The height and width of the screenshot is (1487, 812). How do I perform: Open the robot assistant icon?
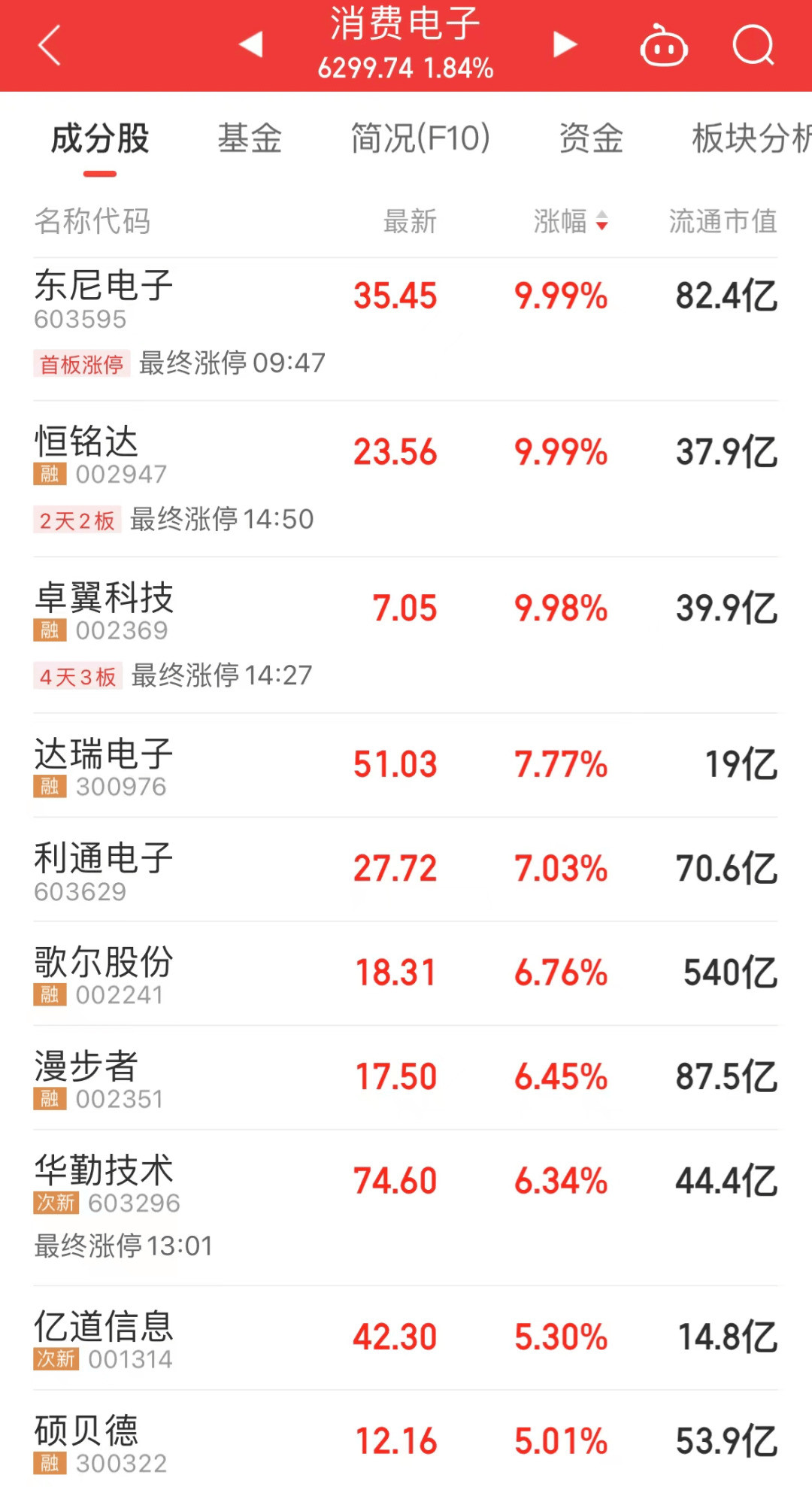coord(663,47)
